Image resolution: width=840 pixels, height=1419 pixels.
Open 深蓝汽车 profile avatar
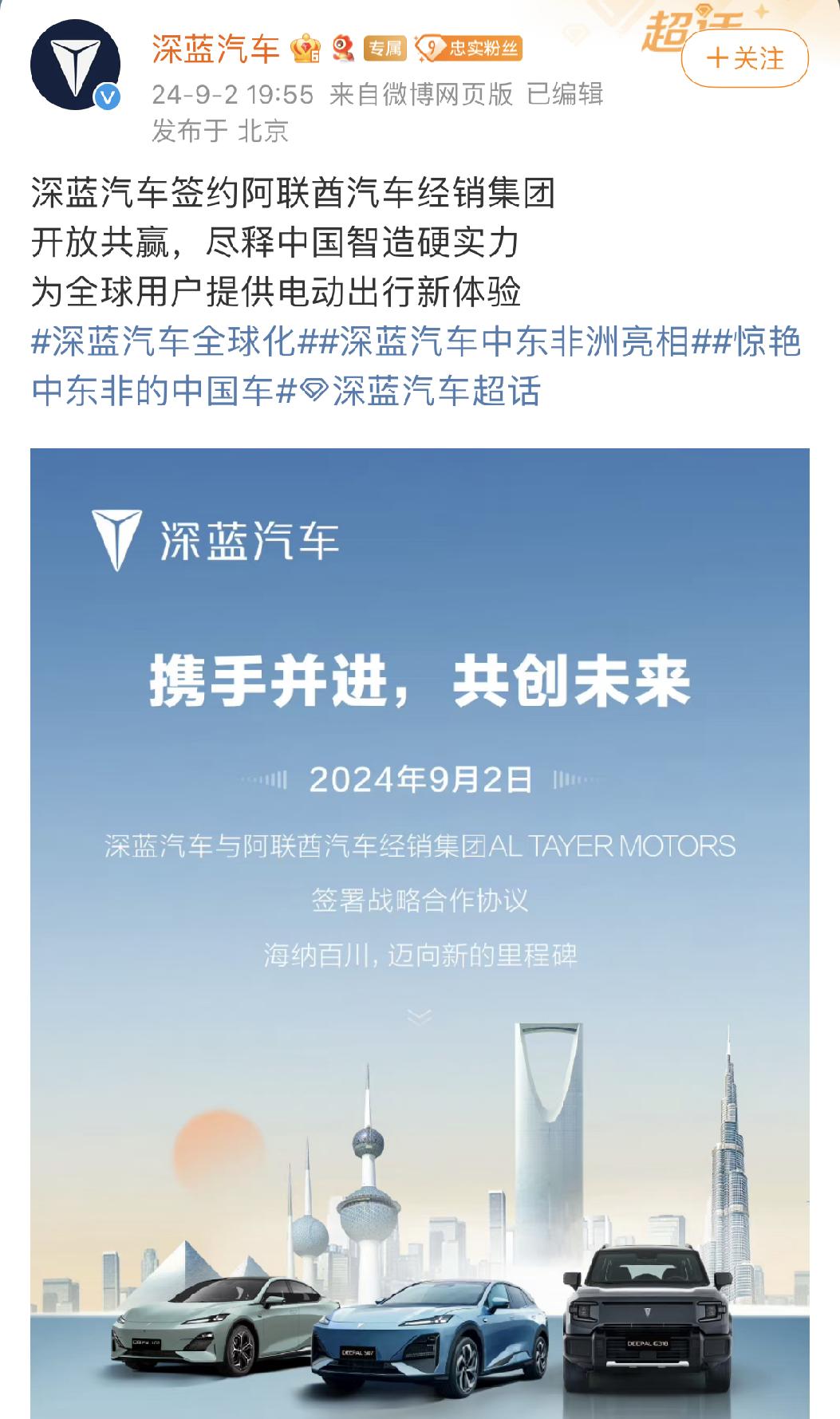75,65
